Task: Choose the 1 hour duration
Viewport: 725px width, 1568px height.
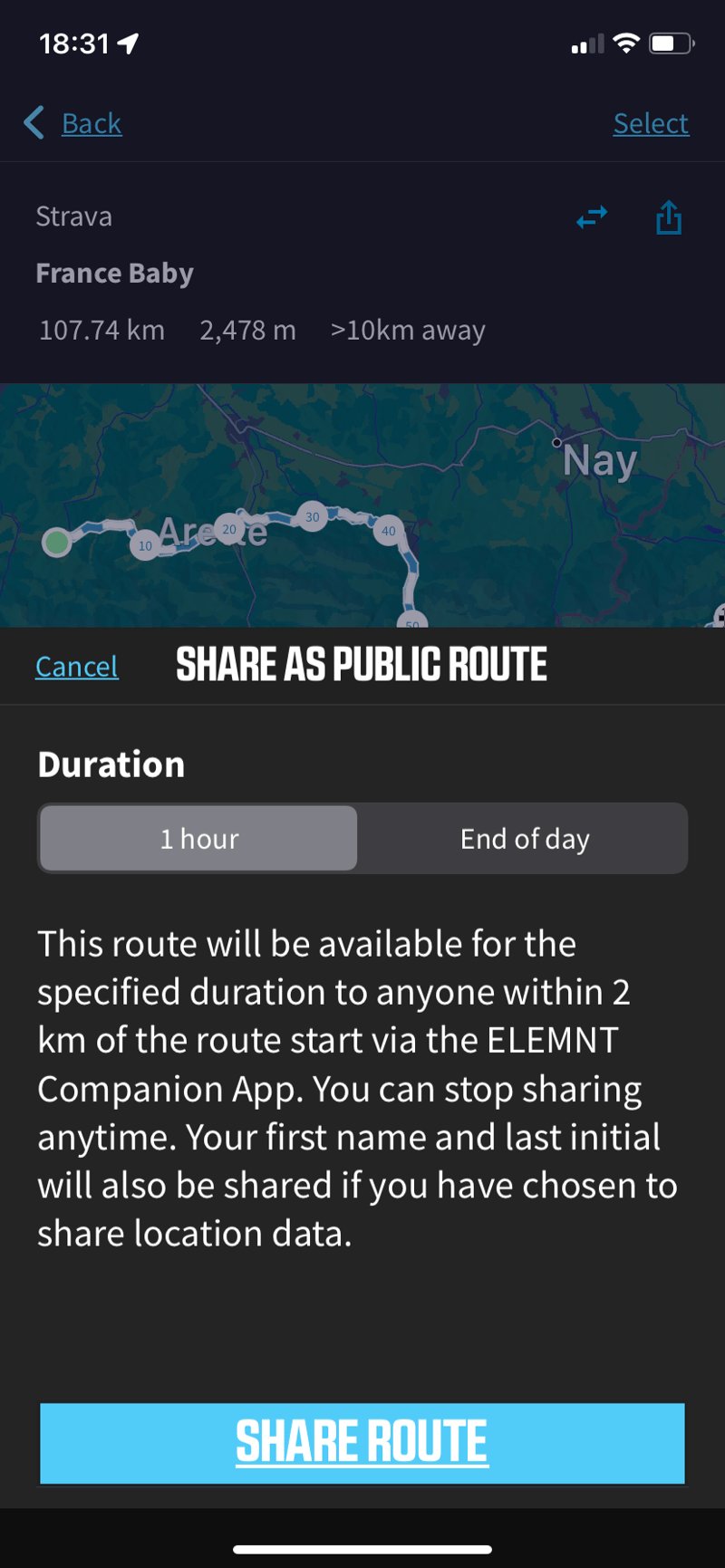Action: (199, 839)
